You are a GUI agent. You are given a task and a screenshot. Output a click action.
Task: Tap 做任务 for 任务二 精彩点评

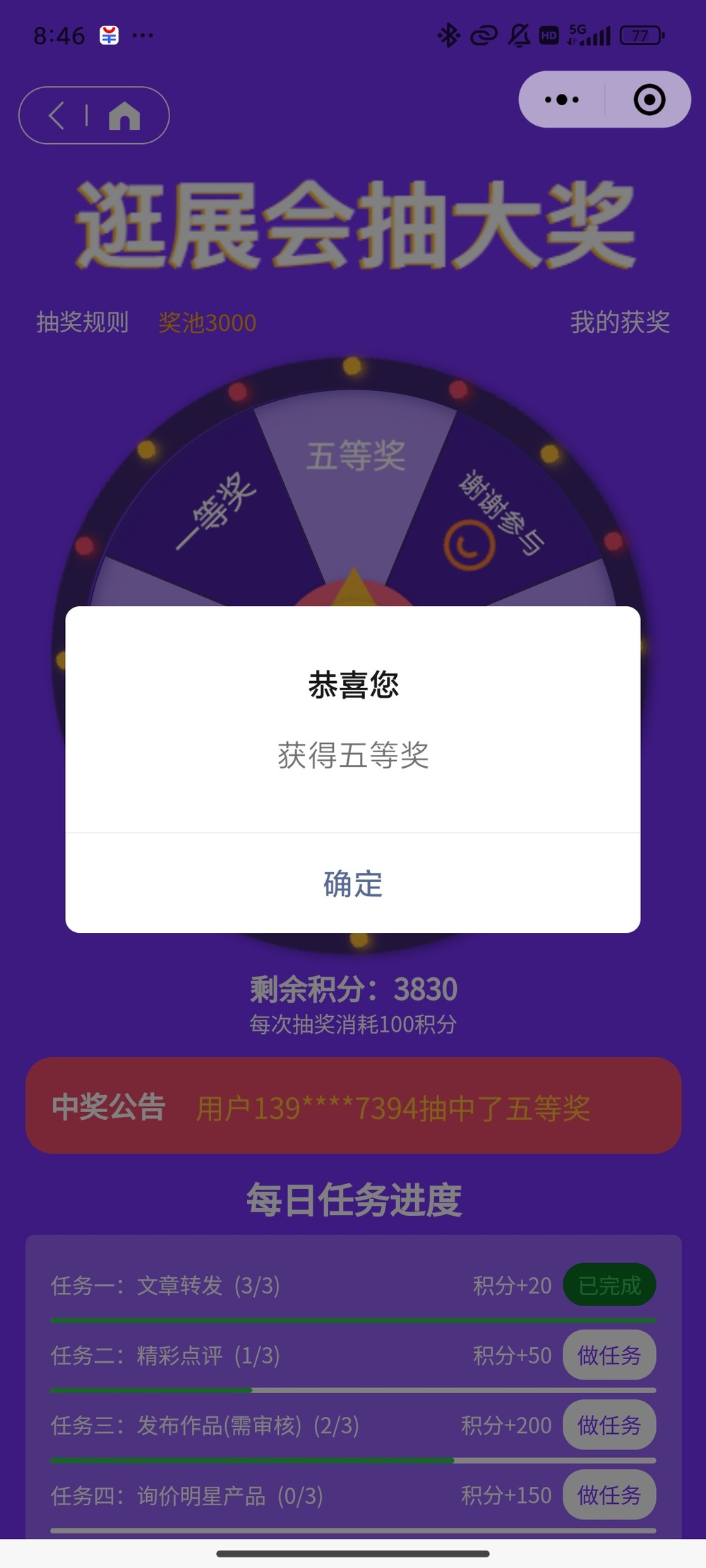point(609,1355)
